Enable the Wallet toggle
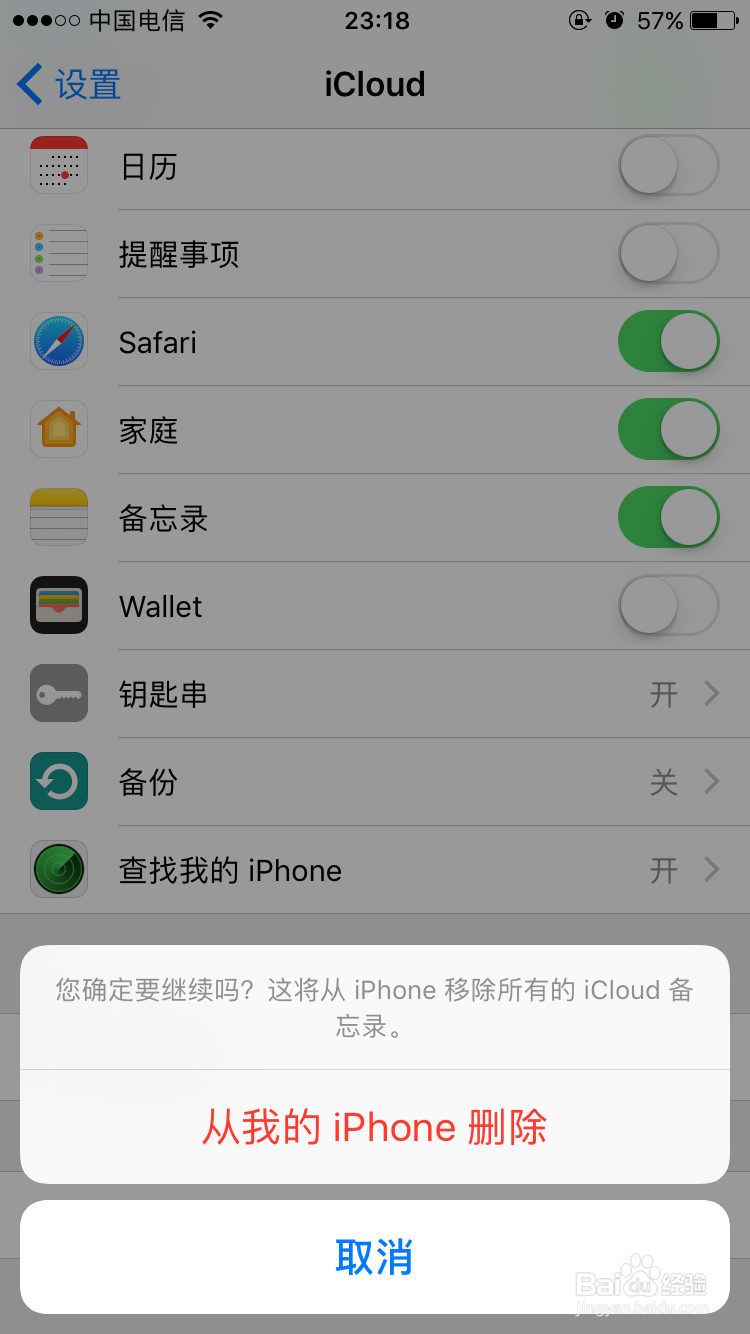Image resolution: width=750 pixels, height=1334 pixels. [668, 605]
